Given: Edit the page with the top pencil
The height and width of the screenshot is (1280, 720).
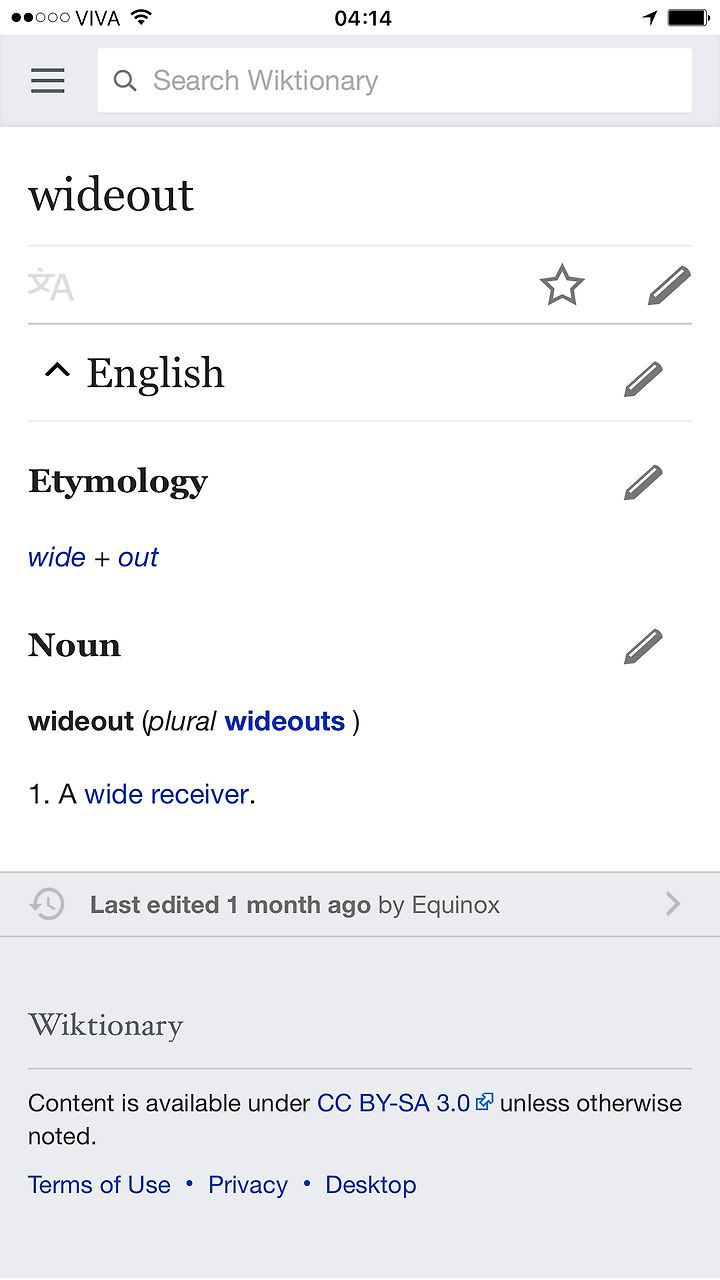Looking at the screenshot, I should click(x=669, y=285).
